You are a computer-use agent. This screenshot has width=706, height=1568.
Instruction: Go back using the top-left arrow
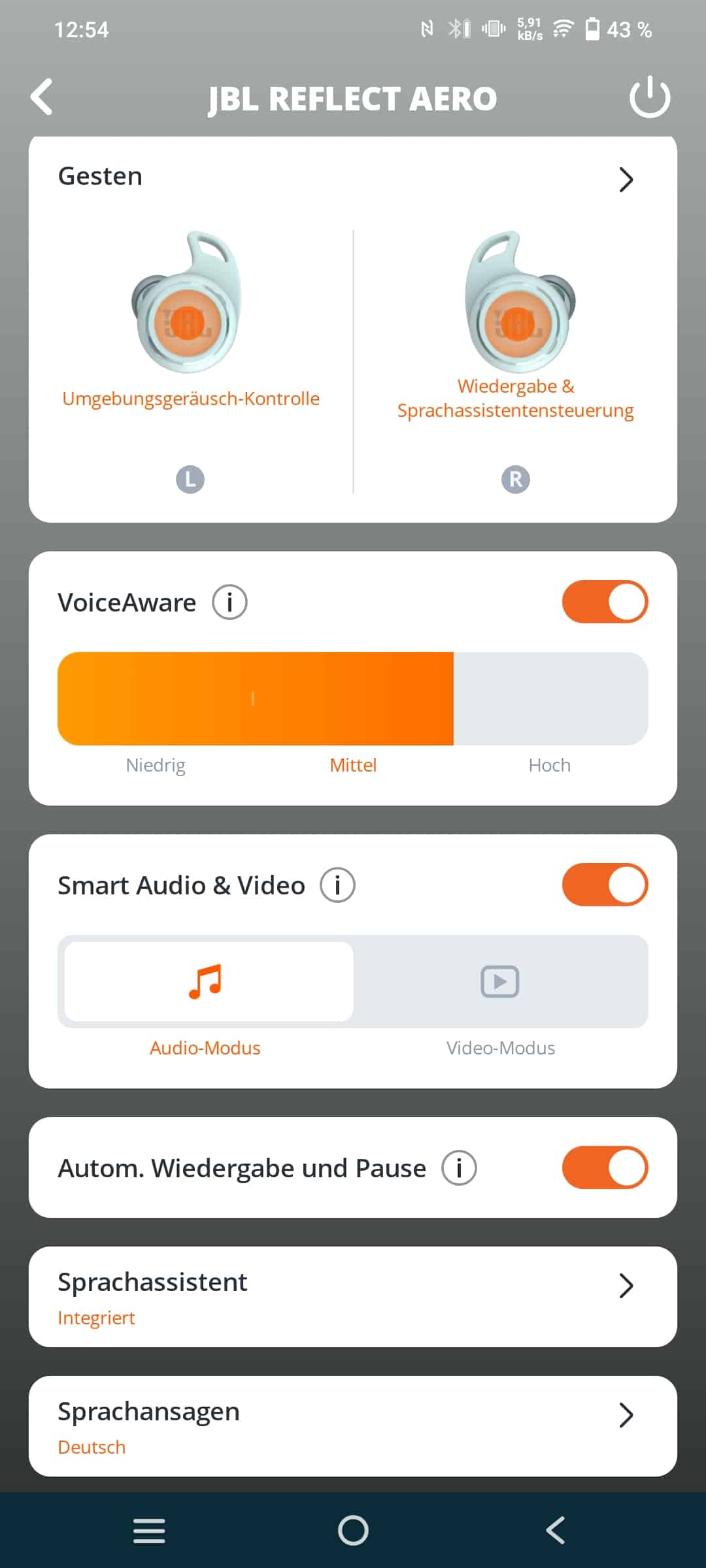click(x=42, y=97)
